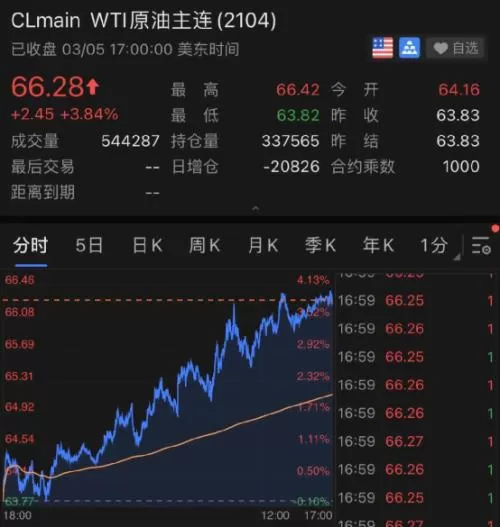Viewport: 500px width, 527px height.
Task: Open the 周K chart tab
Action: tap(205, 245)
